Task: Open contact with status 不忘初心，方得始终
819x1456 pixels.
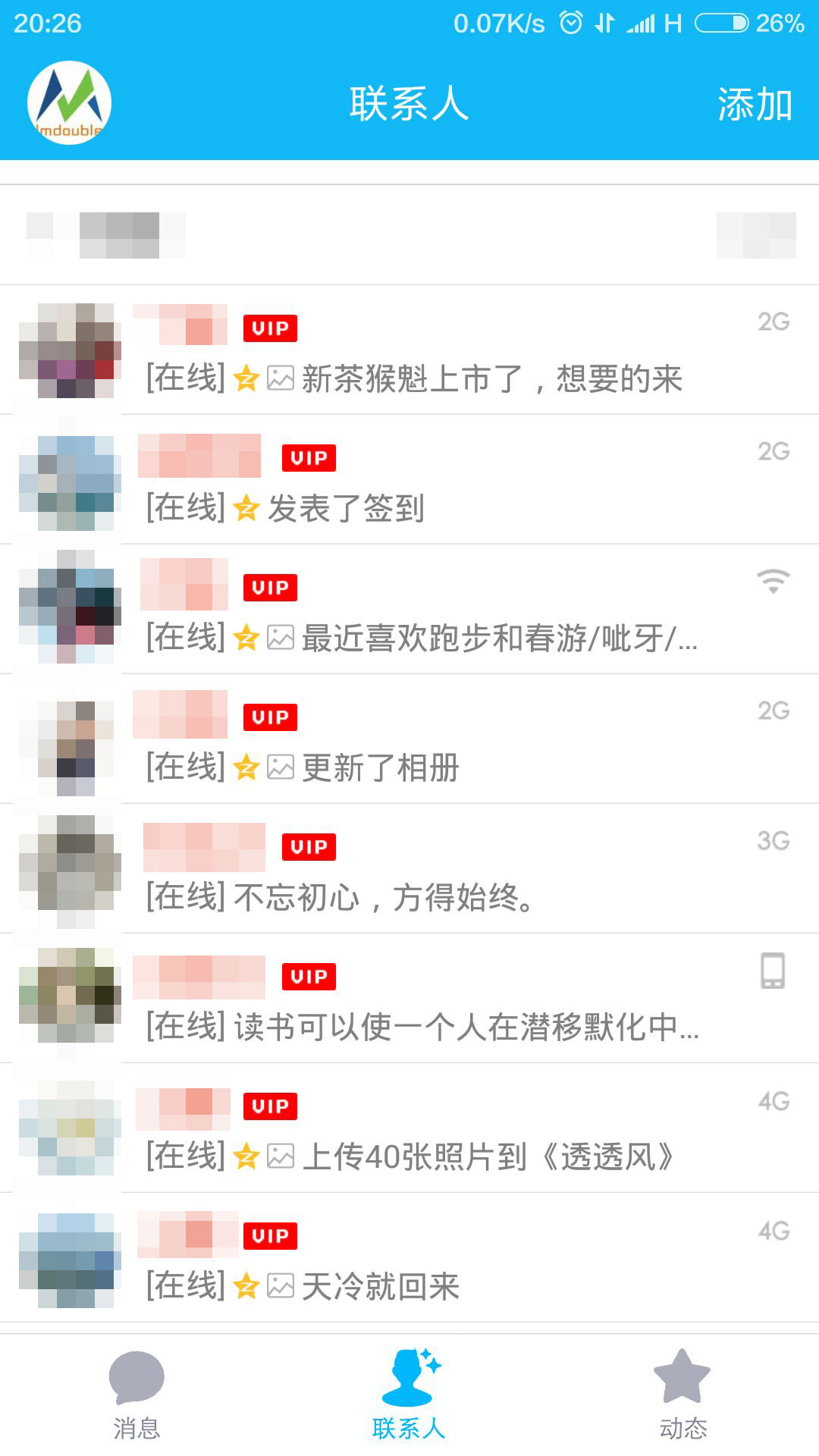Action: (x=409, y=868)
